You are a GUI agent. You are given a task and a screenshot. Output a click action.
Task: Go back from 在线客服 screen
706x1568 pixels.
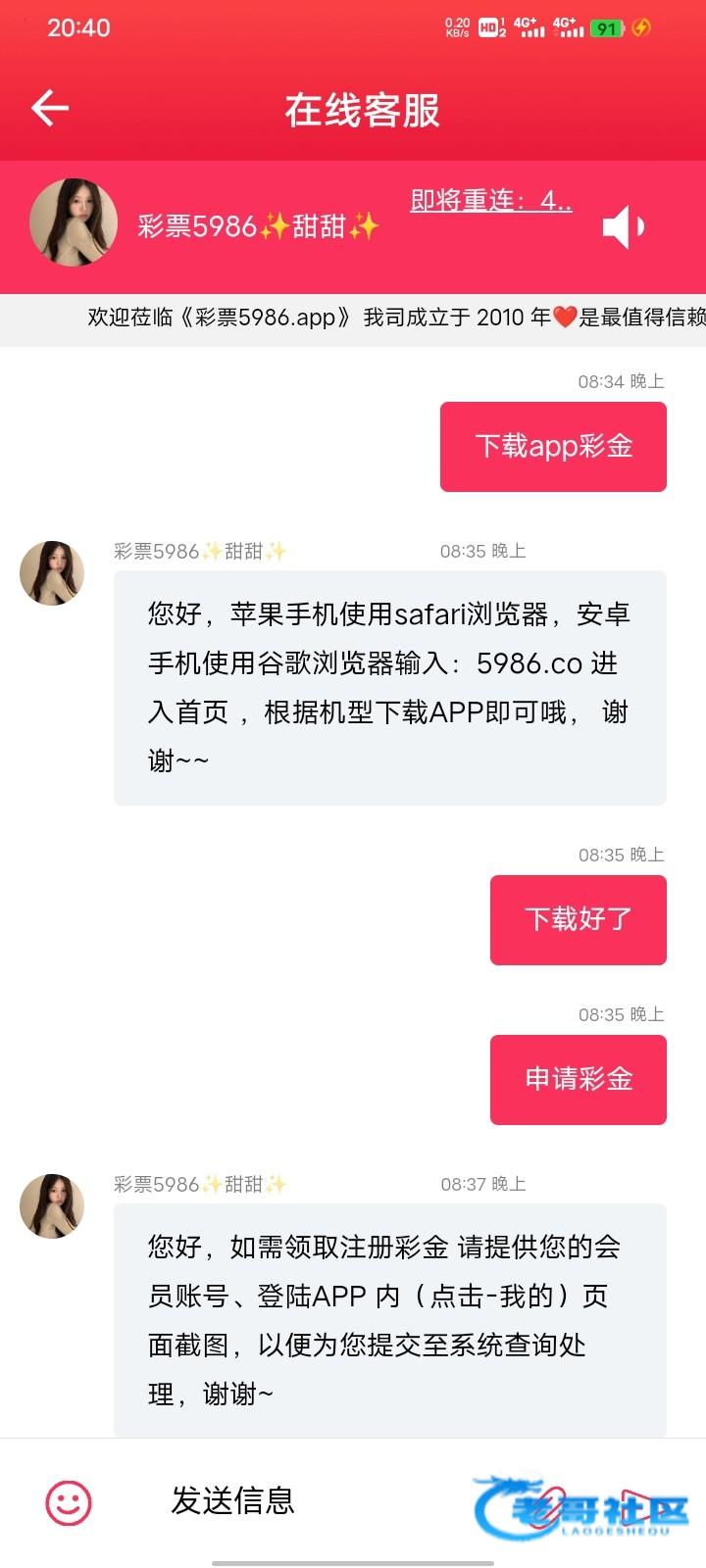pyautogui.click(x=50, y=108)
